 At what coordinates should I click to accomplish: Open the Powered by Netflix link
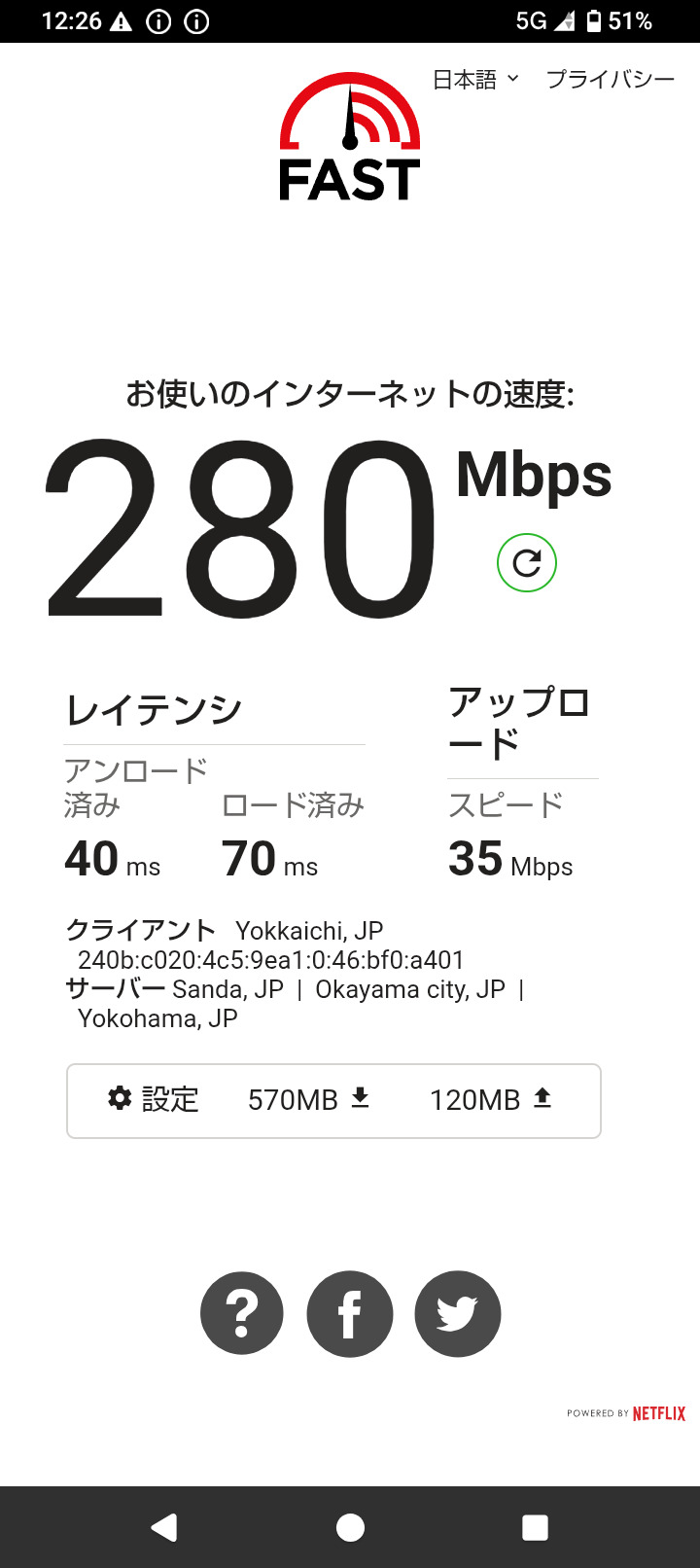click(627, 1413)
